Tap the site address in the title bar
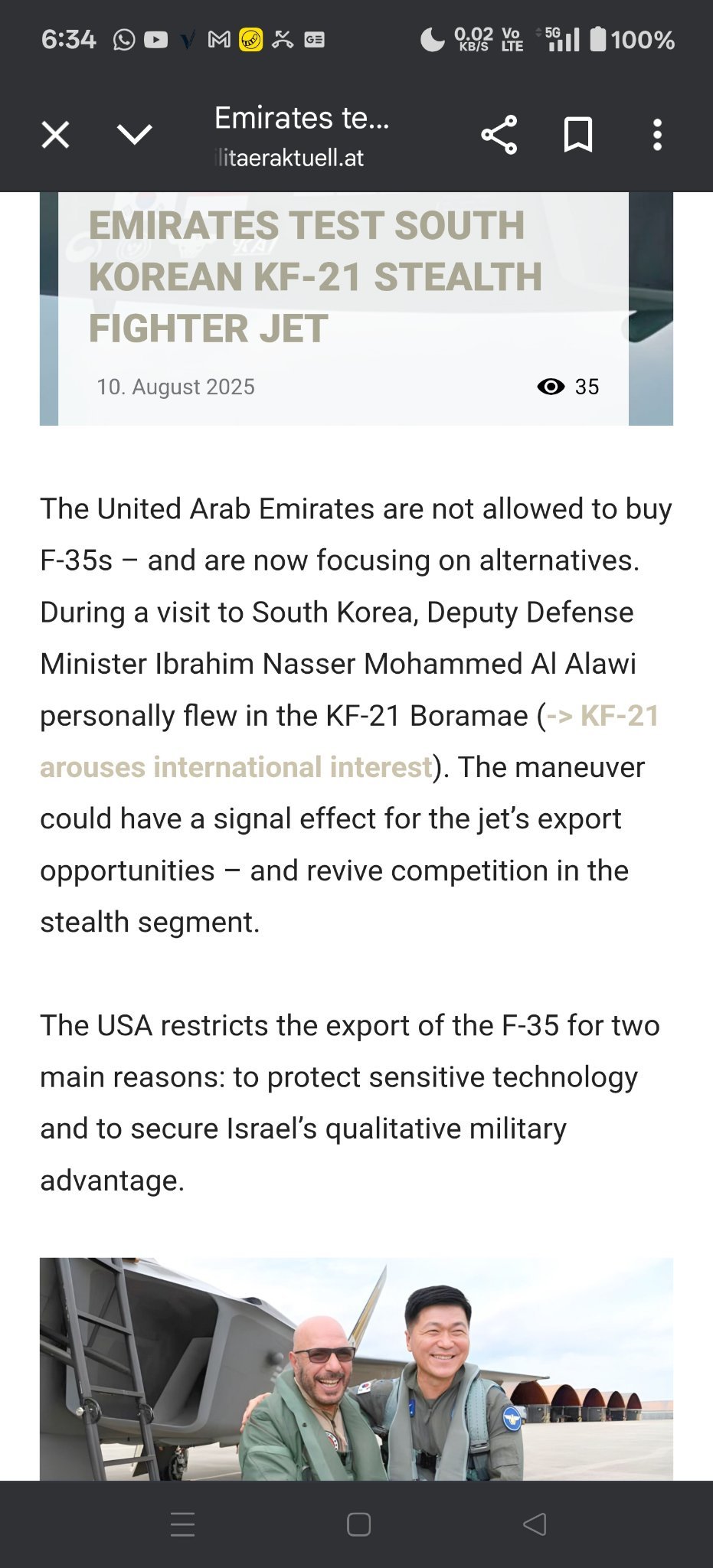This screenshot has height=1568, width=713. [290, 158]
